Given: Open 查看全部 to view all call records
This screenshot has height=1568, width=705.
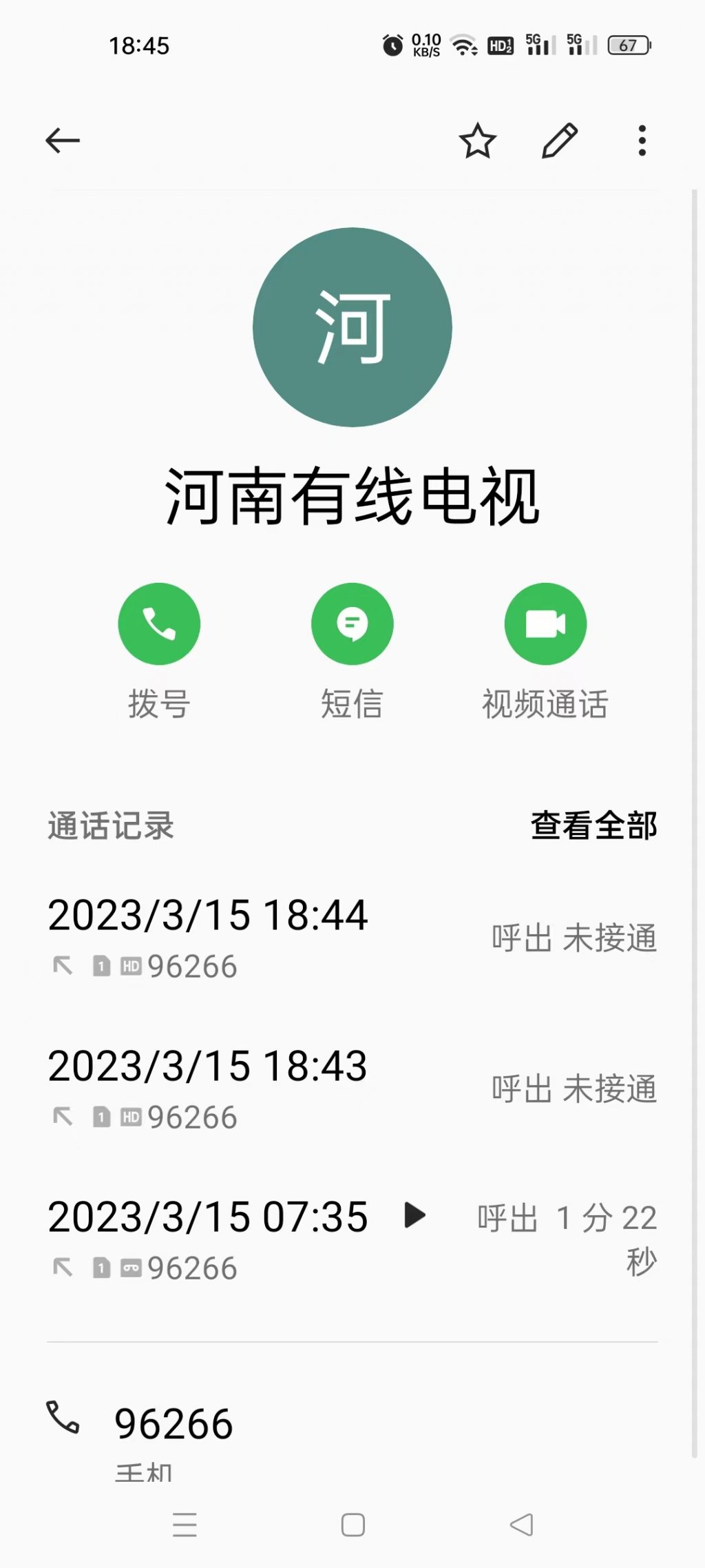Looking at the screenshot, I should click(593, 825).
